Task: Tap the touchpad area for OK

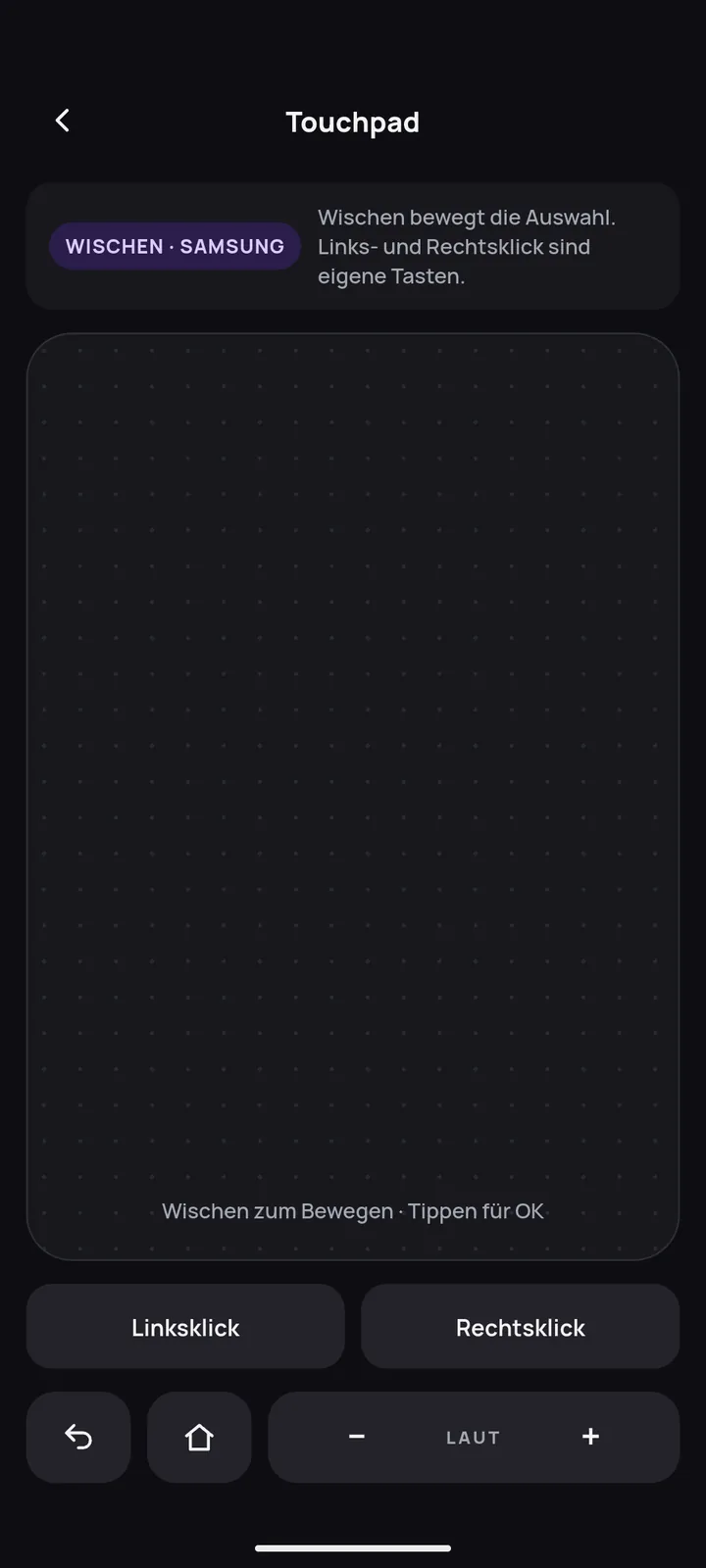Action: point(353,797)
